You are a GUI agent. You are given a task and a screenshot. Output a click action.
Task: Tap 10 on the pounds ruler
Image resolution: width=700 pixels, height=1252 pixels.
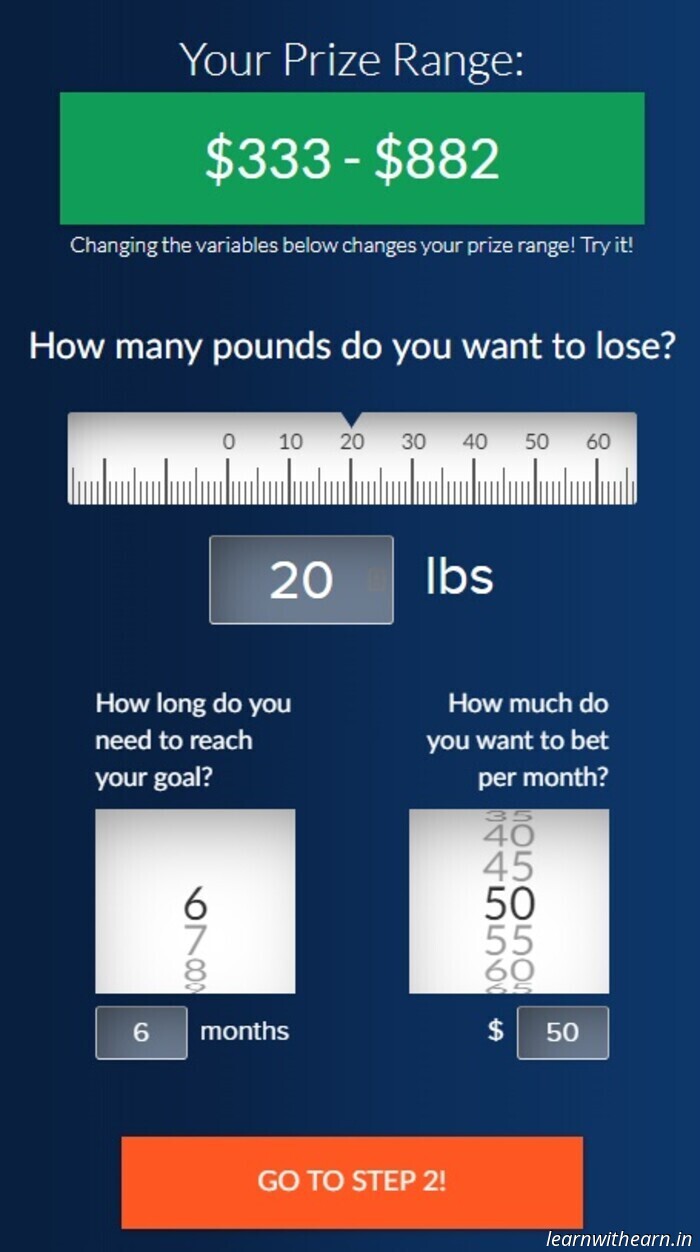tap(290, 442)
